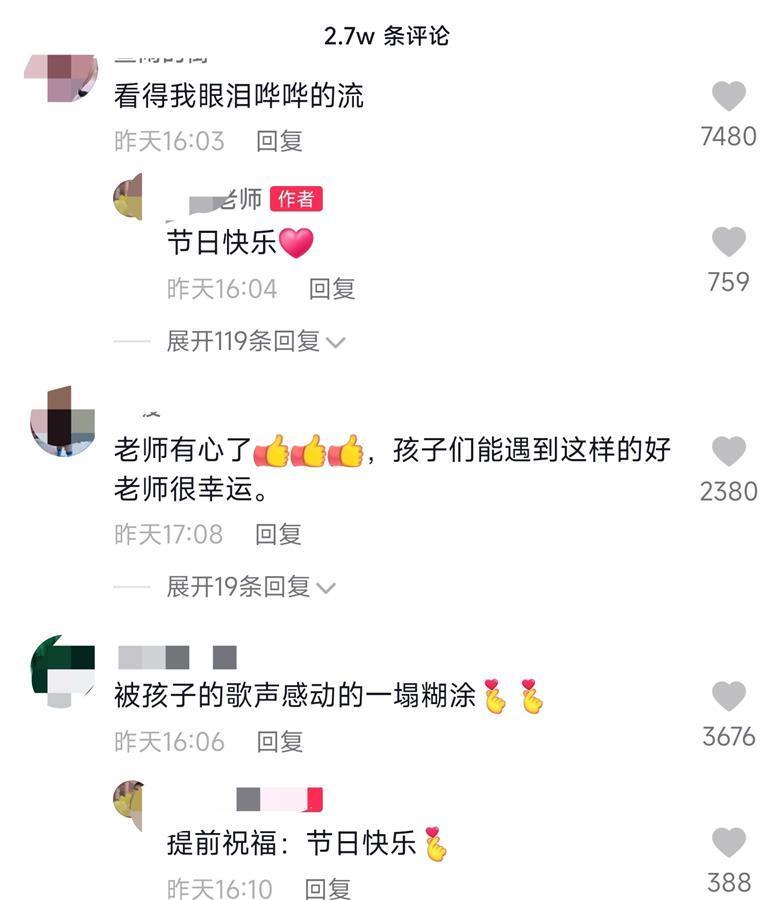Reply to the 老师有心了 comment
The image size is (774, 900).
(x=278, y=534)
